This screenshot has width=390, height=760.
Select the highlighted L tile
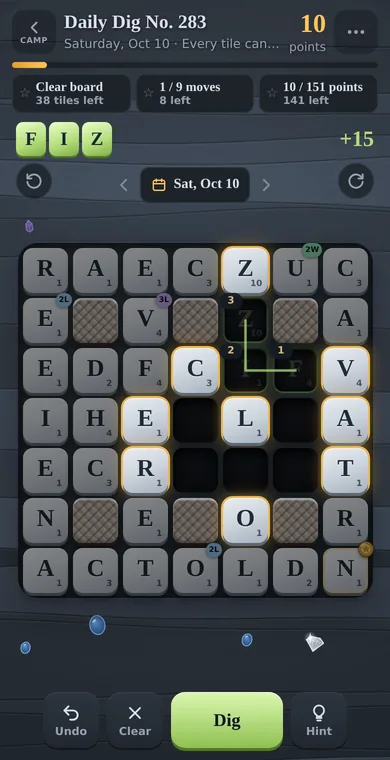coord(246,421)
